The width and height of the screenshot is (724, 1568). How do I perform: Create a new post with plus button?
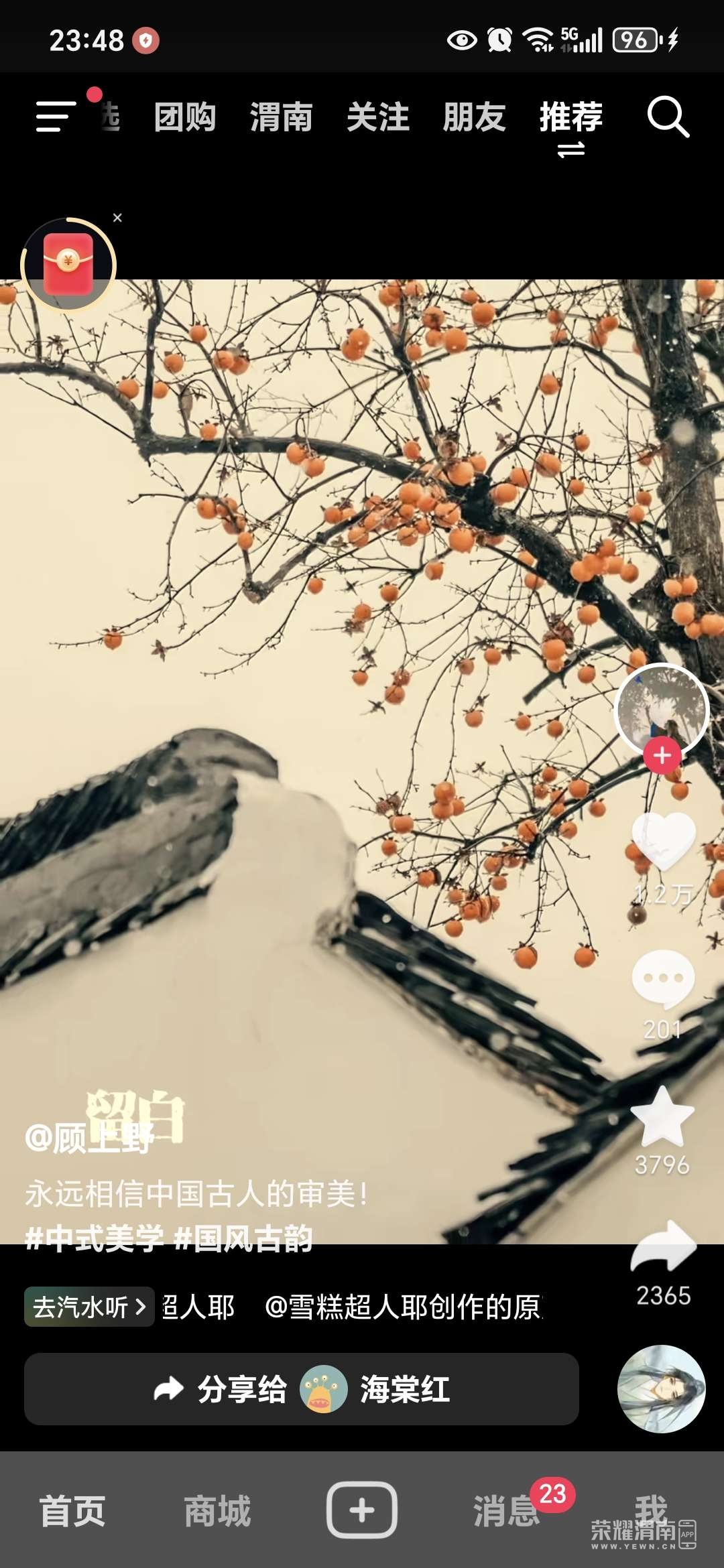pos(362,1510)
